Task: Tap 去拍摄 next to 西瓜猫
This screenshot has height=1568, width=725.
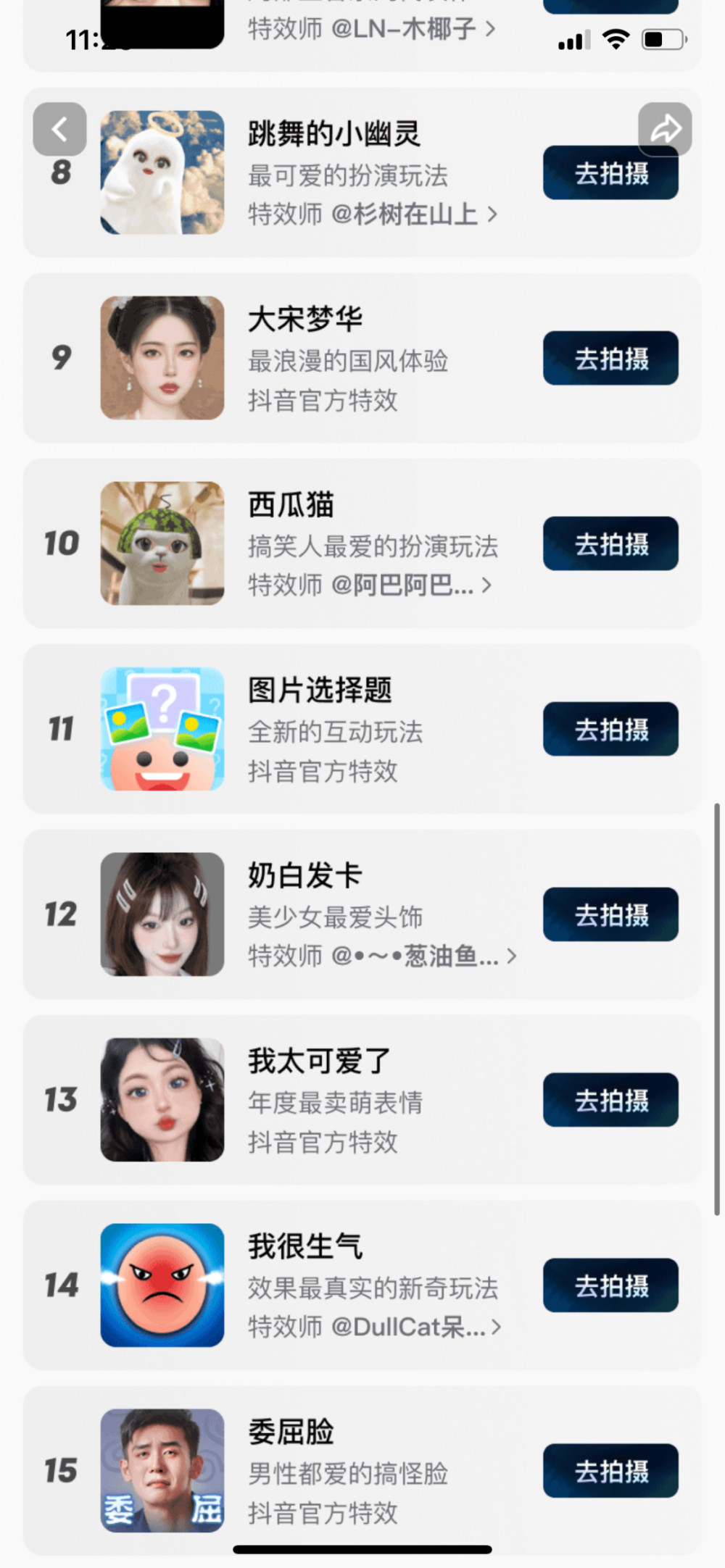Action: 610,543
